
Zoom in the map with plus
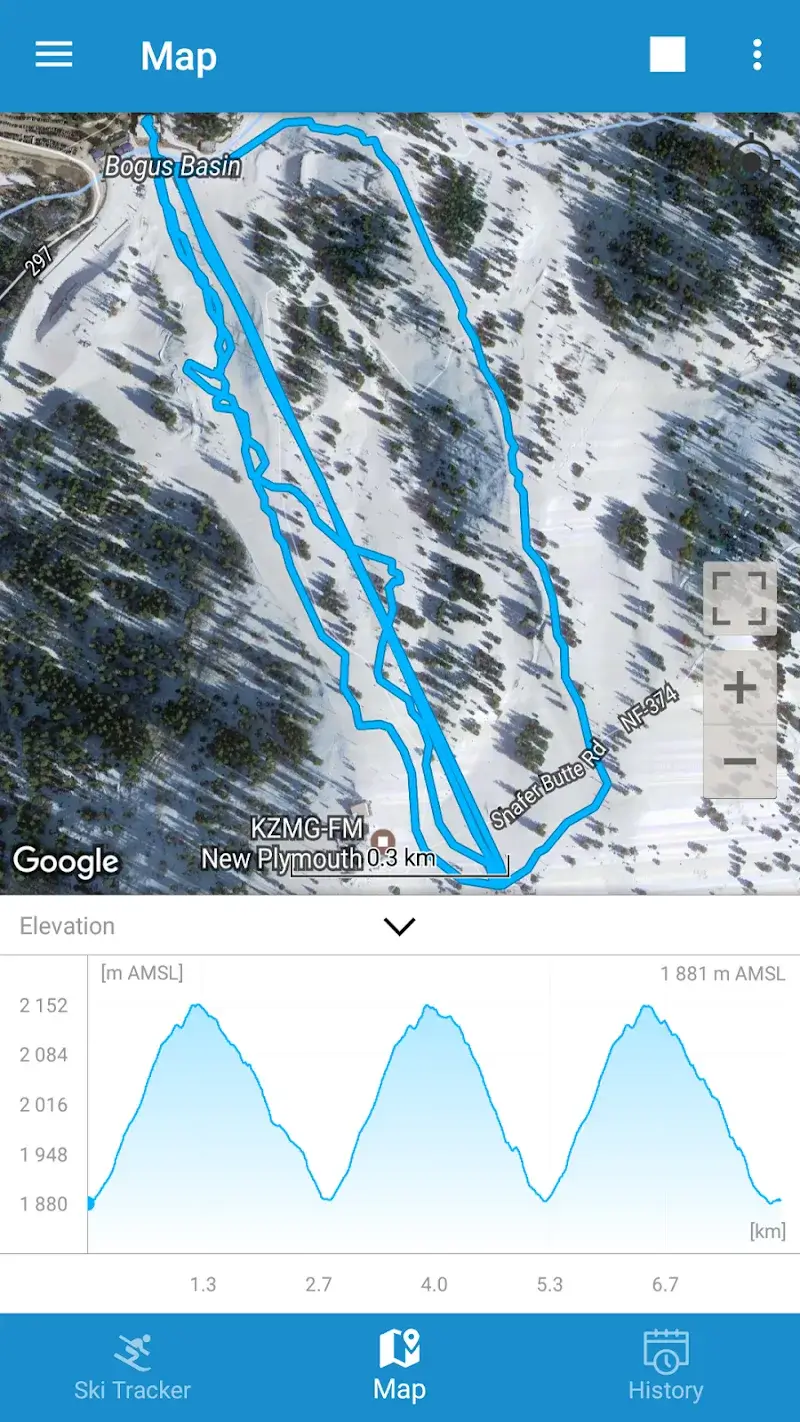740,688
